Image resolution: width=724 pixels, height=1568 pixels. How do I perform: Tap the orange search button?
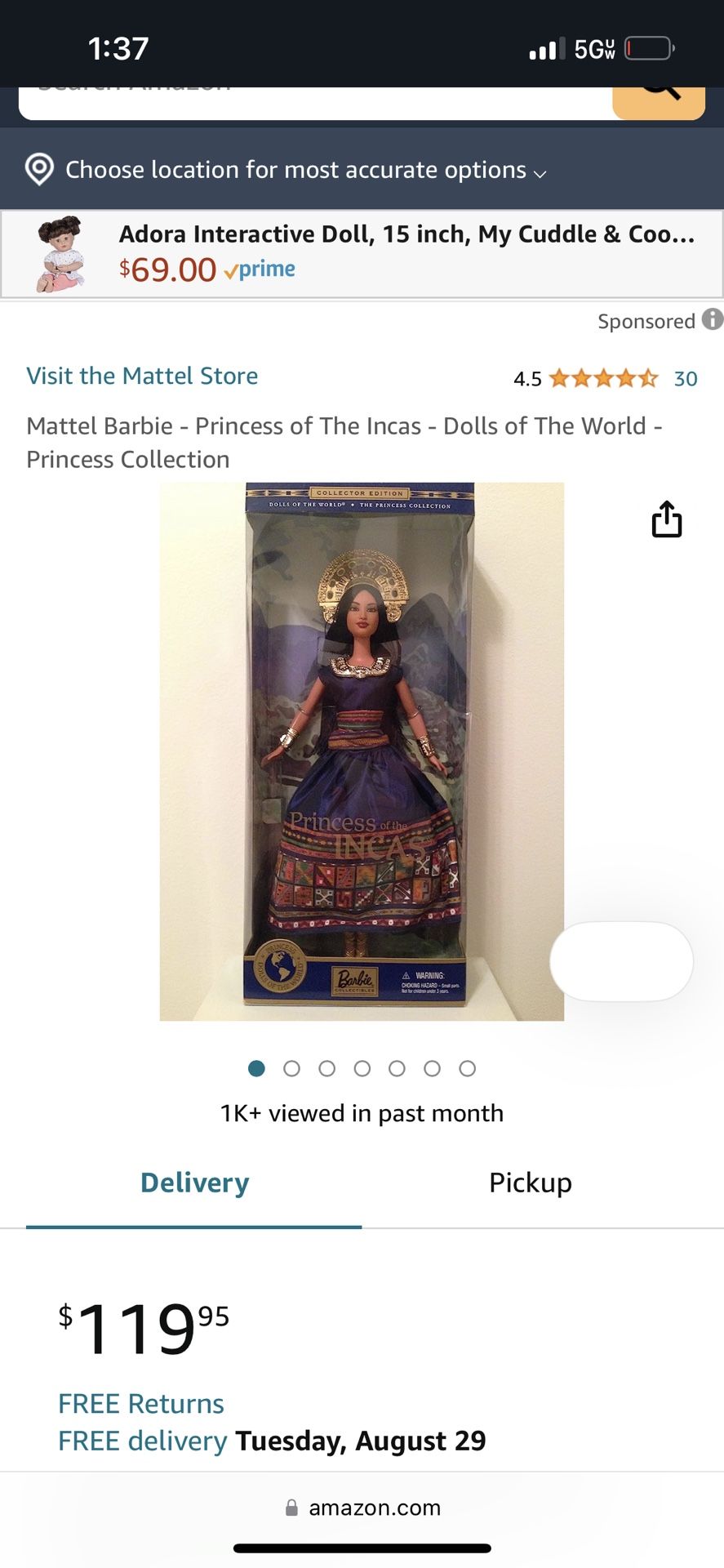pyautogui.click(x=659, y=101)
